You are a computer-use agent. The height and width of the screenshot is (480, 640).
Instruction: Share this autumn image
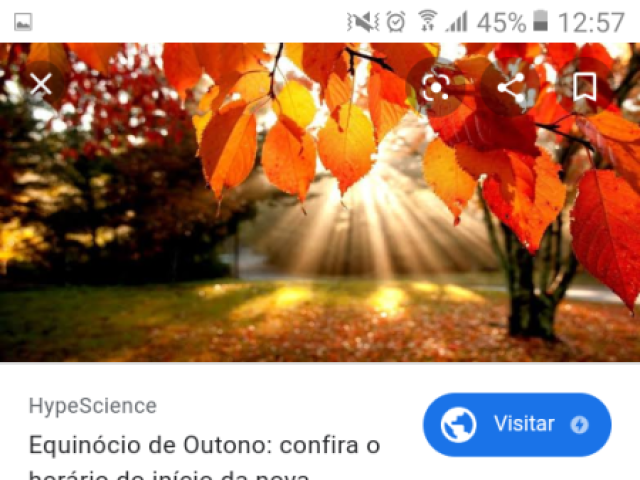[x=510, y=87]
